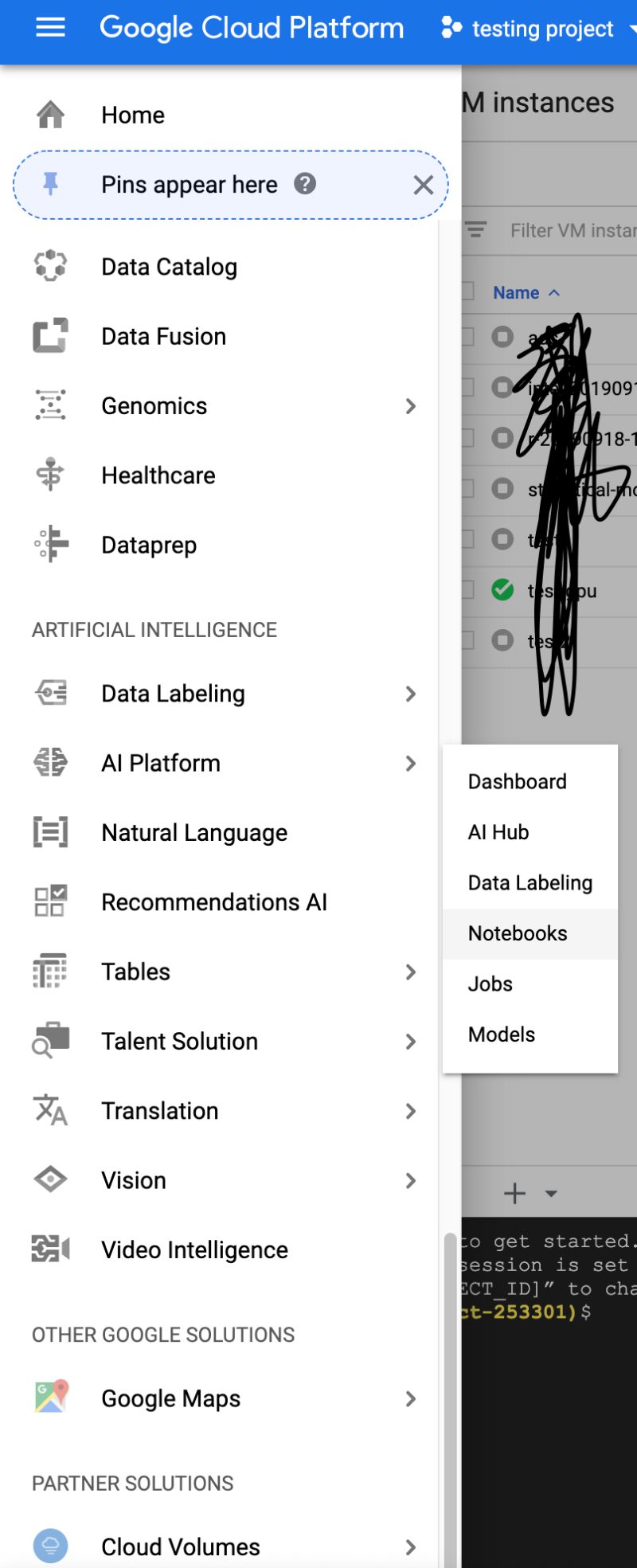Screen dimensions: 637x1568
Task: Select the Vision service icon
Action: (x=50, y=1179)
